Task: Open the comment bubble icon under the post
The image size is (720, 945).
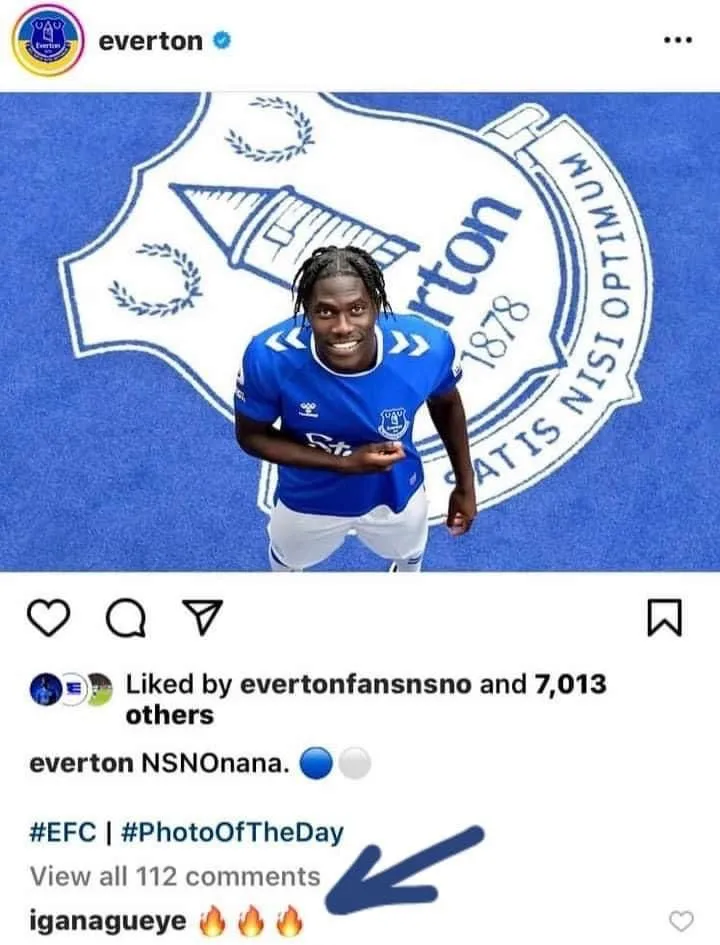Action: [x=125, y=621]
